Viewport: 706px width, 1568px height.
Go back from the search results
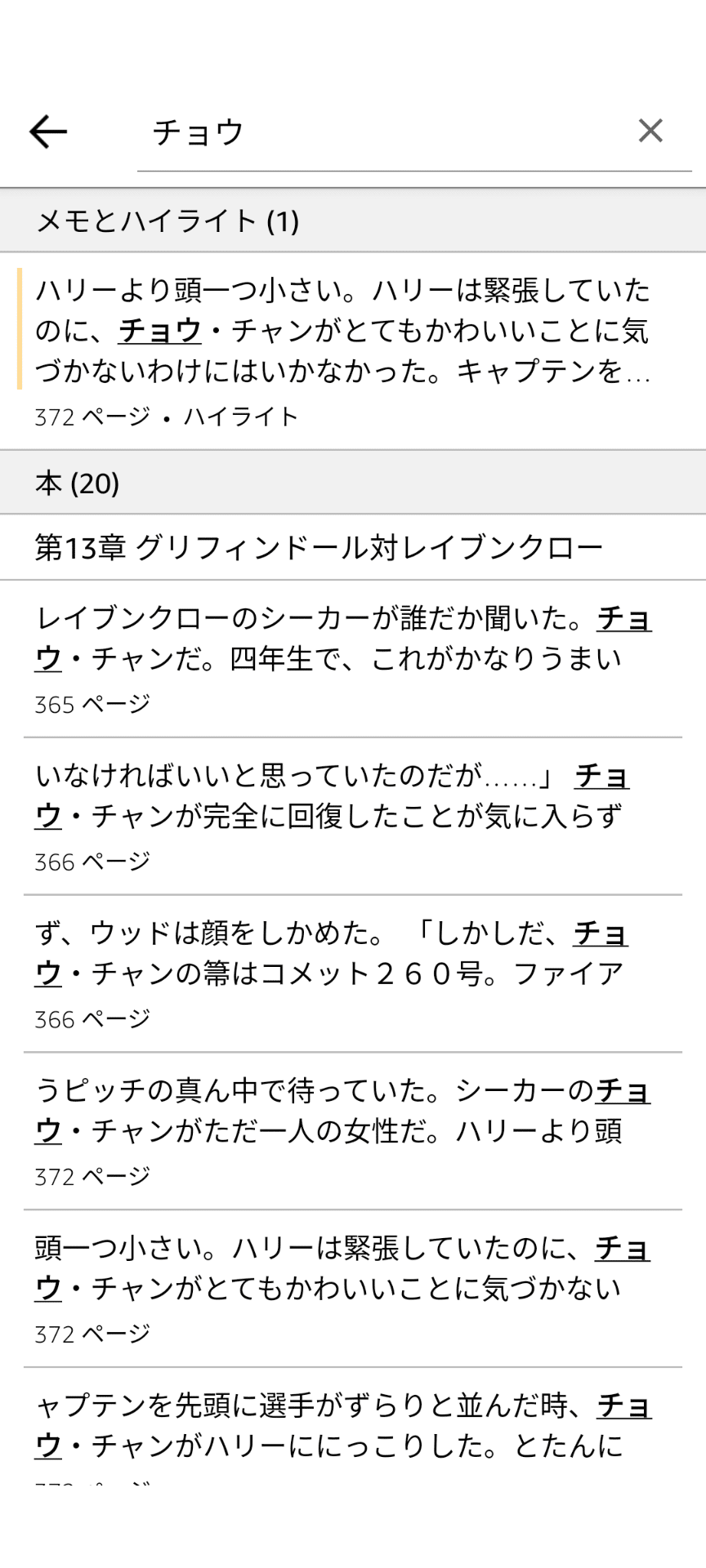pyautogui.click(x=48, y=131)
